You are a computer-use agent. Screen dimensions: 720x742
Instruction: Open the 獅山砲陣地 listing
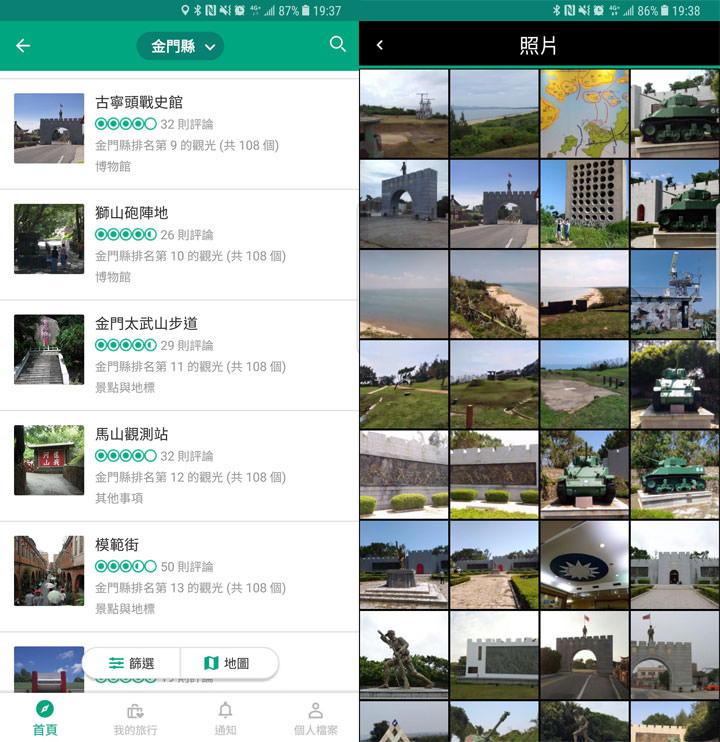(180, 239)
